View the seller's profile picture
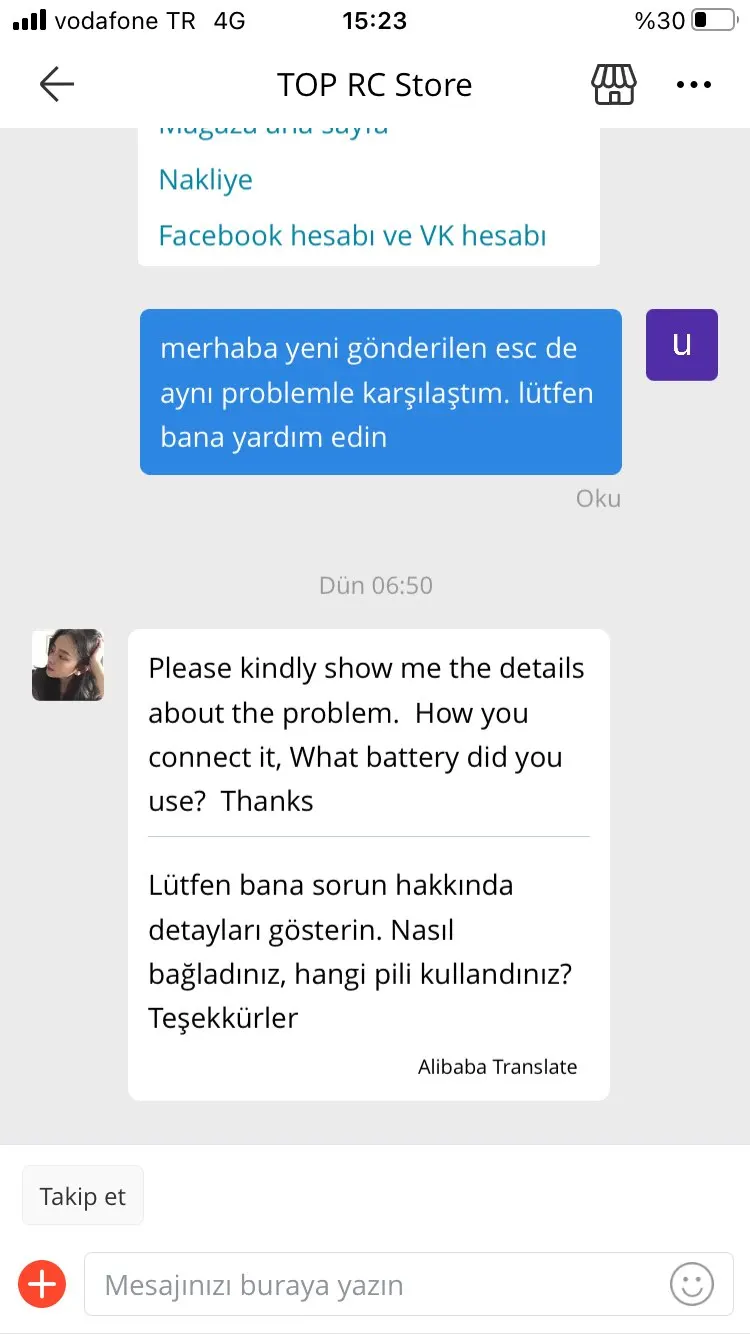 68,665
